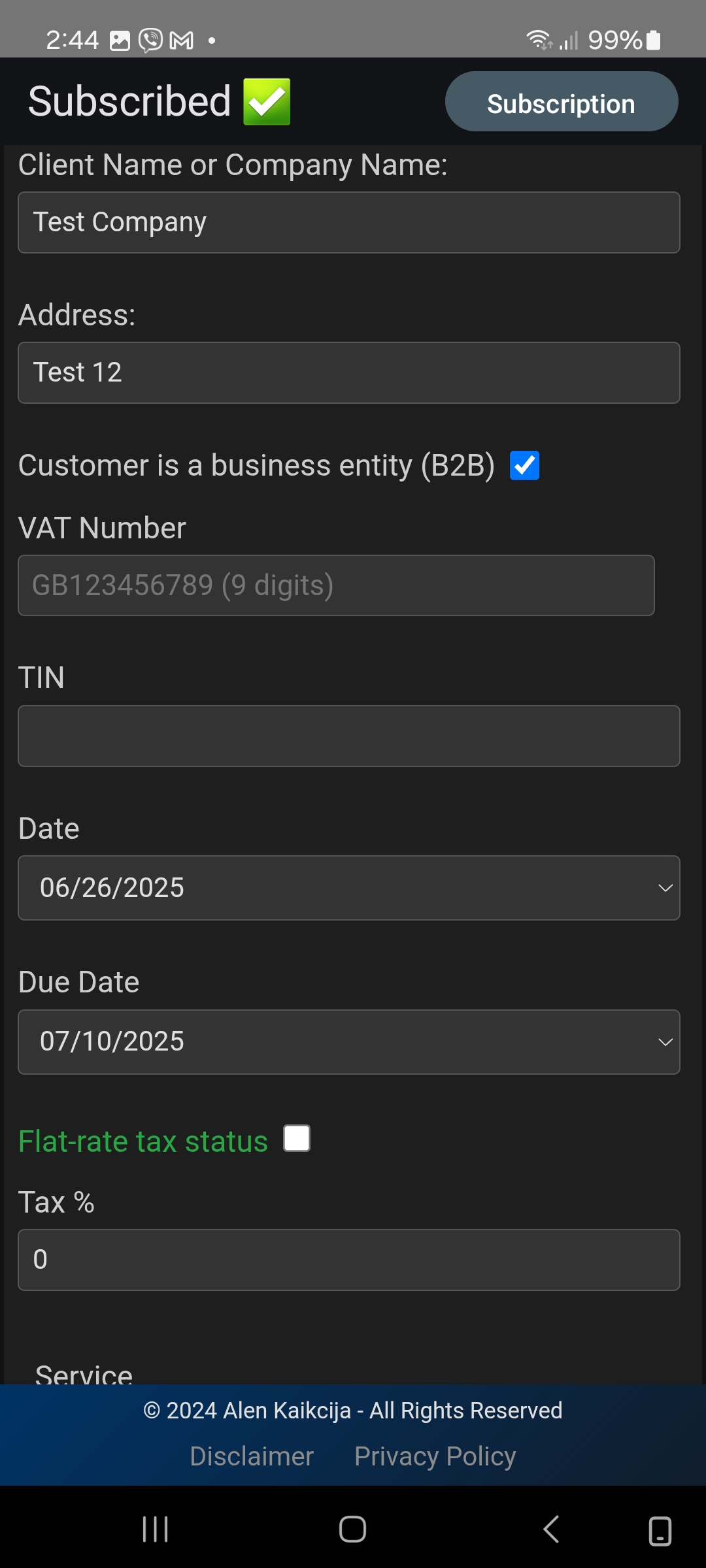Open the Subscription button
Image resolution: width=706 pixels, height=1568 pixels.
tap(561, 102)
